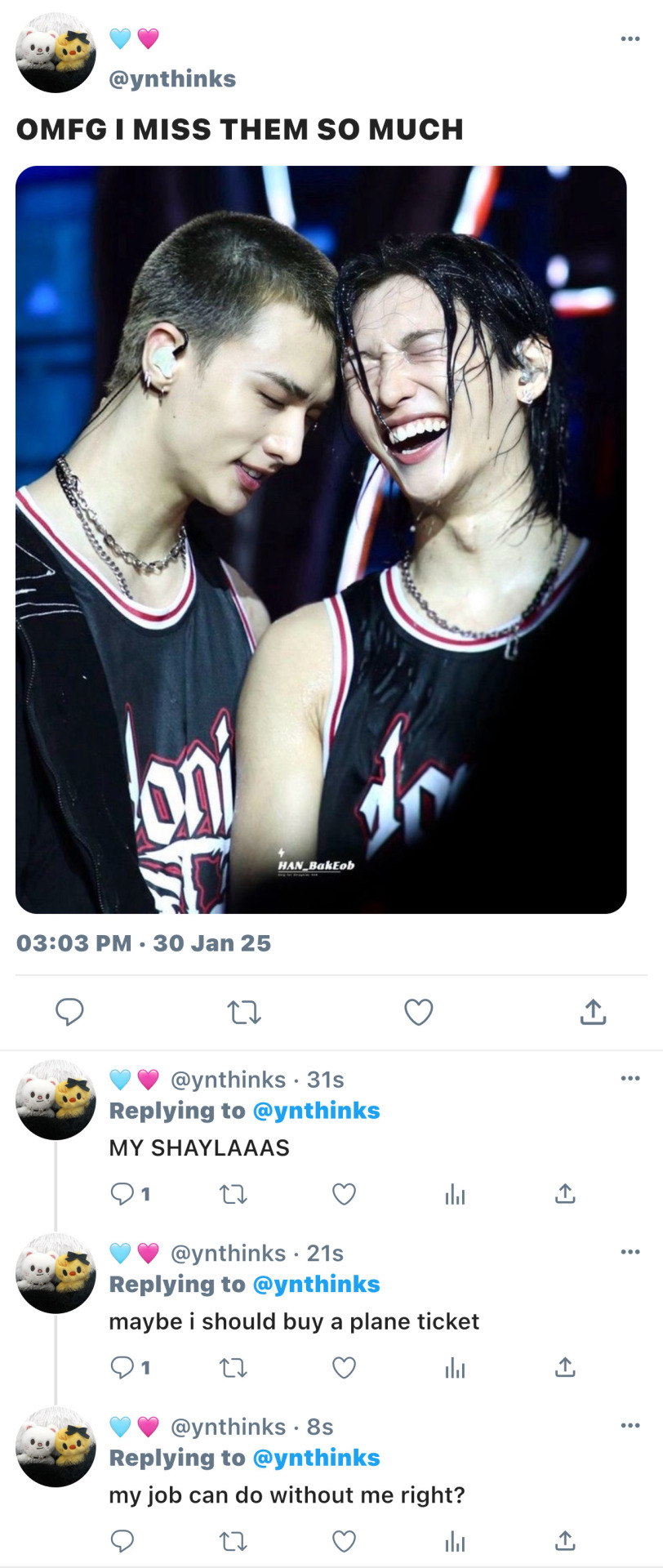Like the MY SHAYLAAAS reply
The height and width of the screenshot is (1568, 663).
[x=344, y=1194]
